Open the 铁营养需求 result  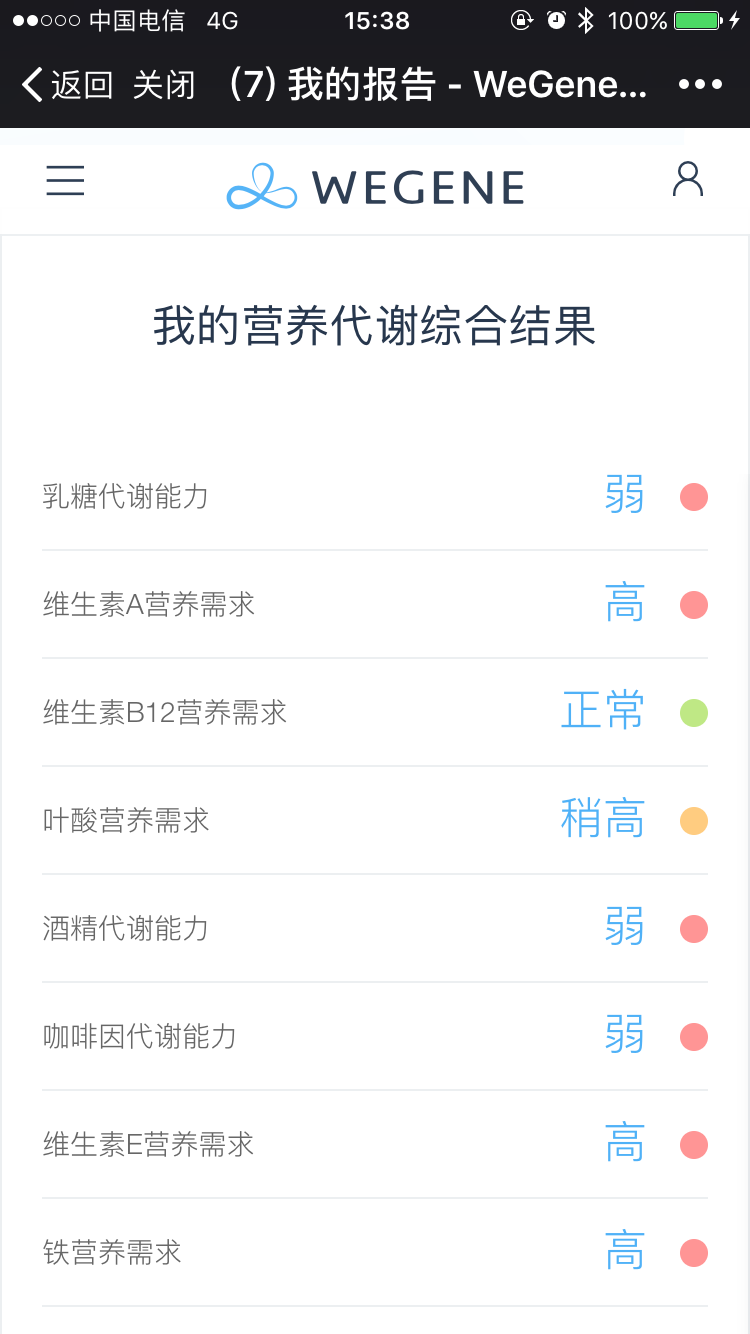pos(375,1252)
